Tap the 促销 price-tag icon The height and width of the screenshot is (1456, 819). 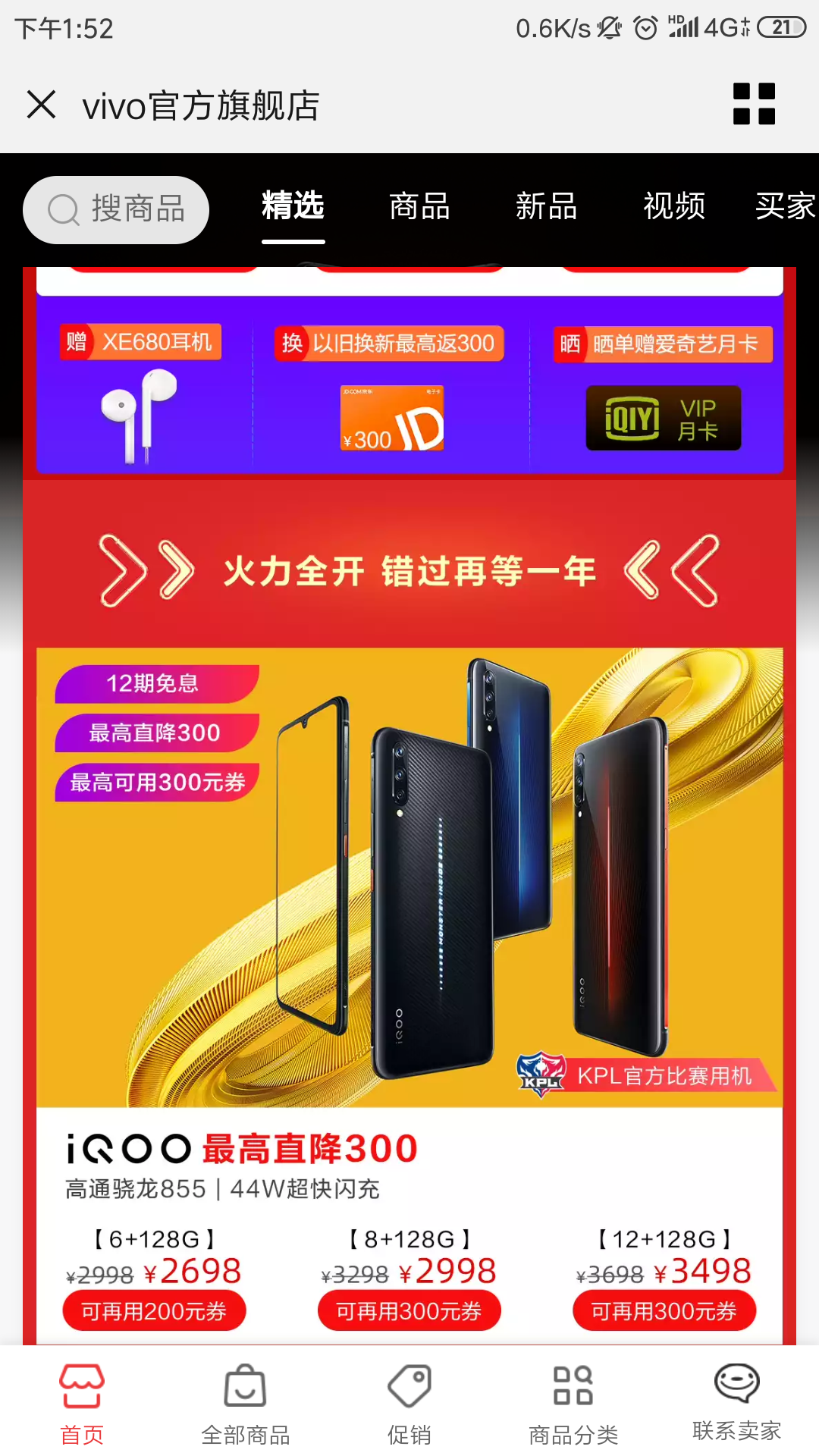point(409,1401)
